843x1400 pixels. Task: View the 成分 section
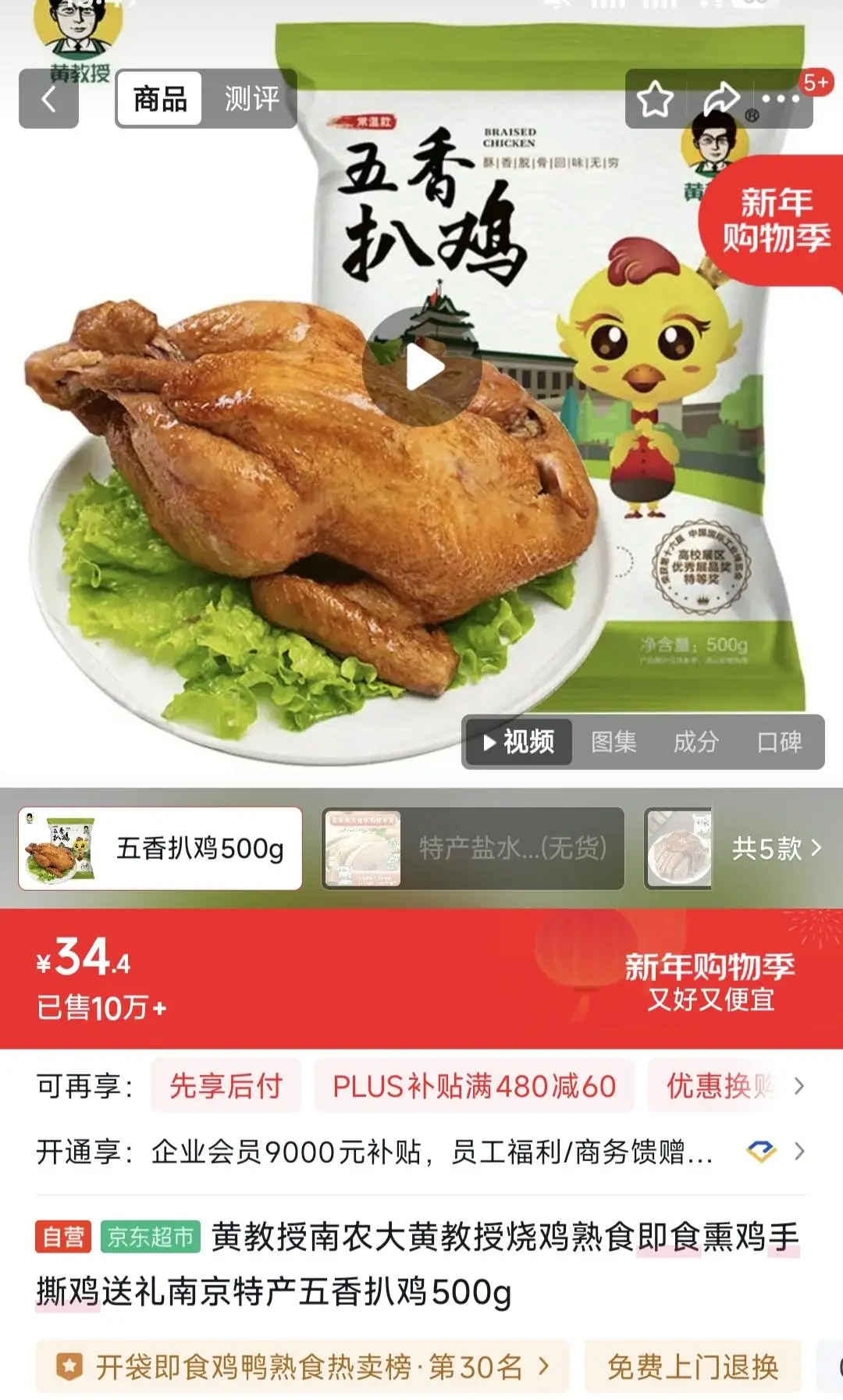695,742
